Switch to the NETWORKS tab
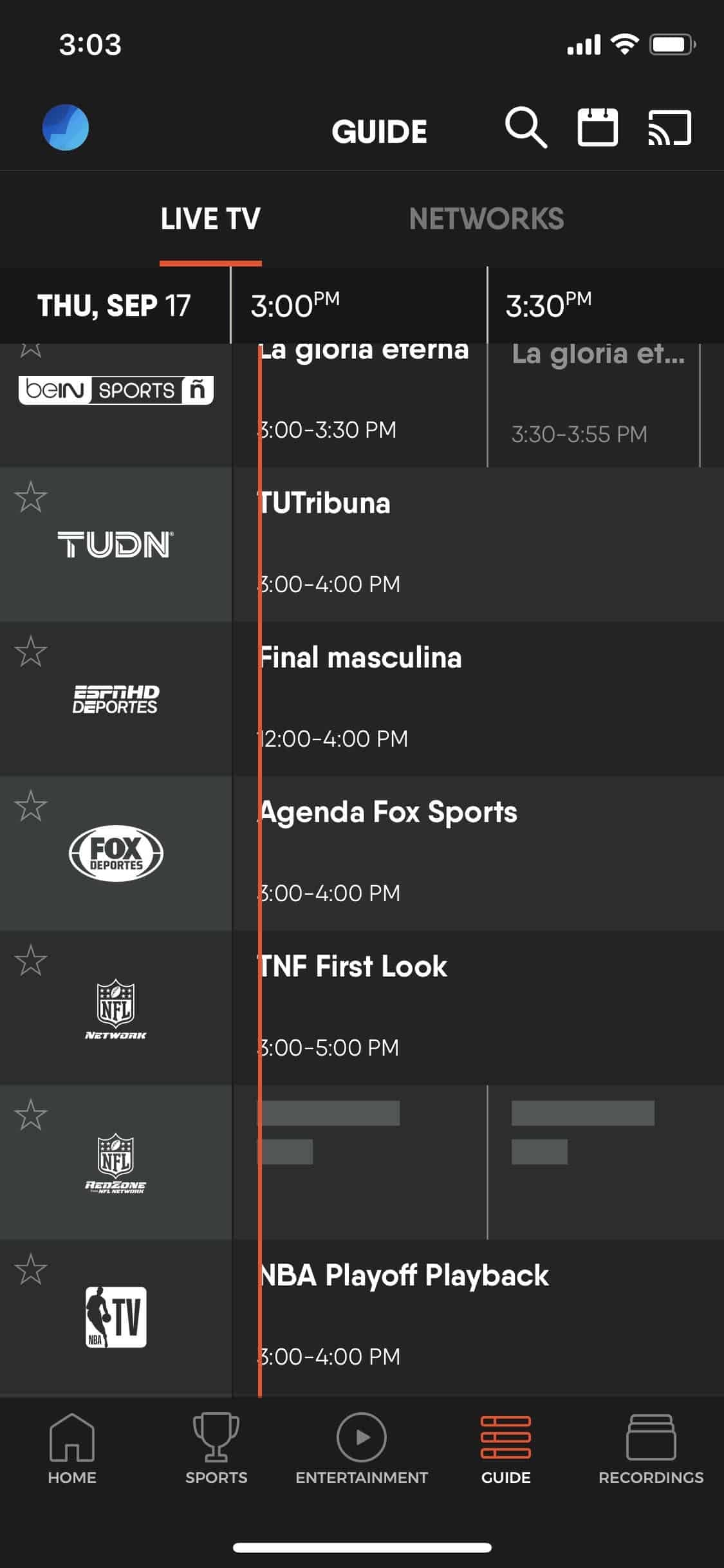This screenshot has height=1568, width=724. coord(487,219)
